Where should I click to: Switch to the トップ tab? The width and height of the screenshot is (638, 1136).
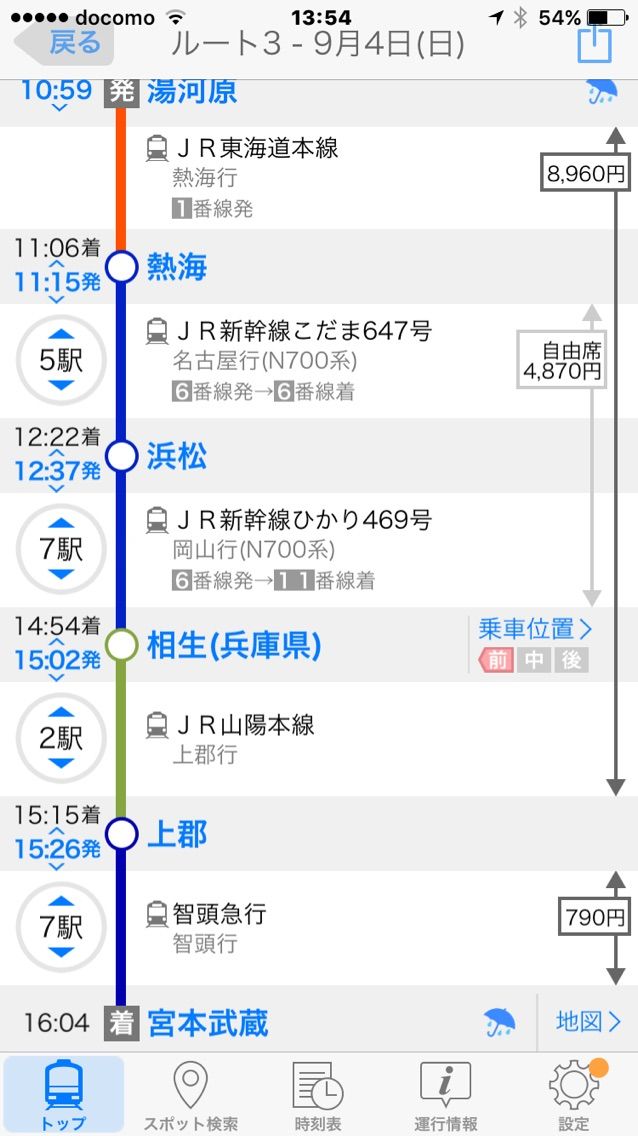point(64,1094)
